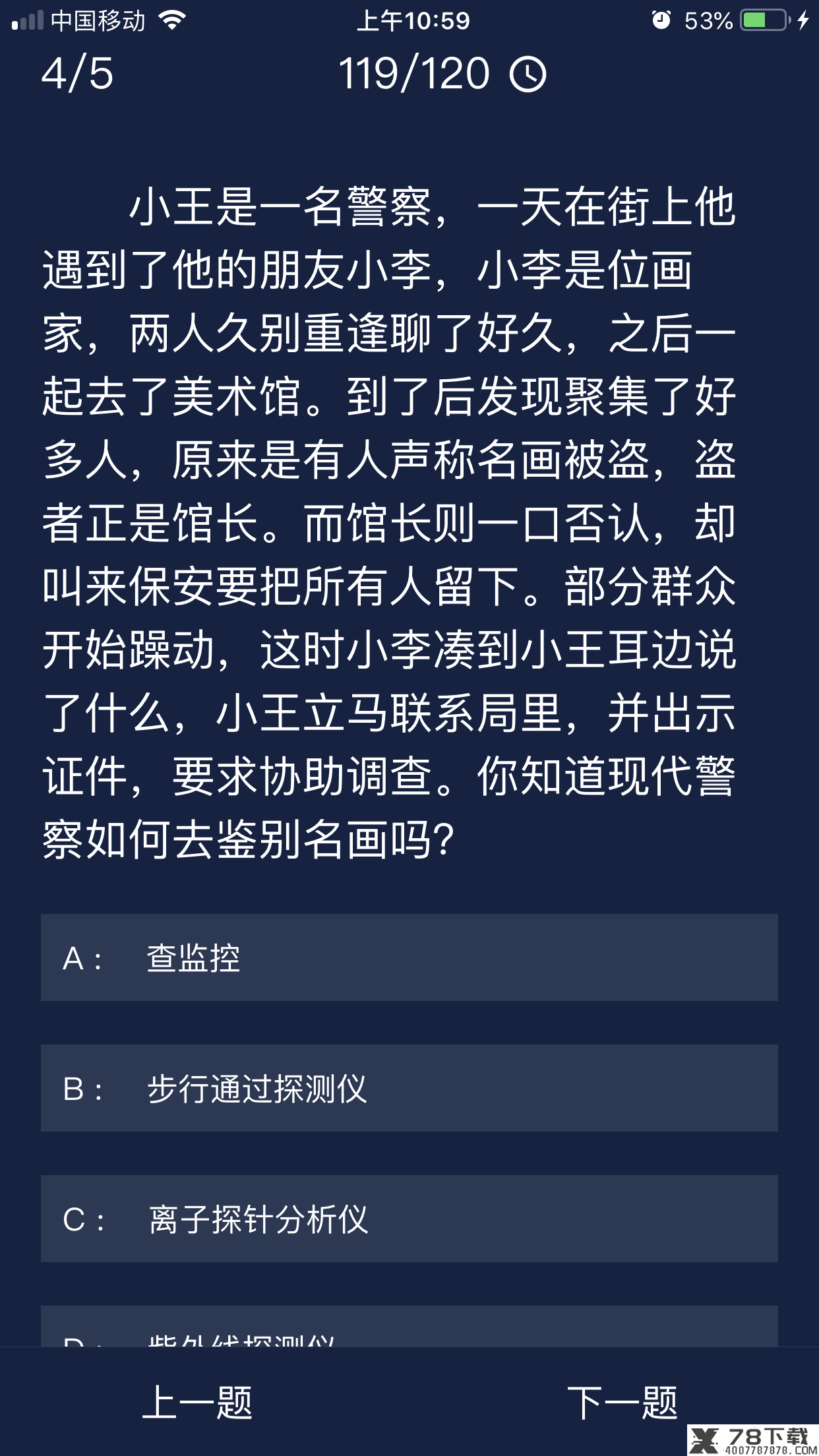
Task: Select partially visible option D
Action: (409, 1328)
